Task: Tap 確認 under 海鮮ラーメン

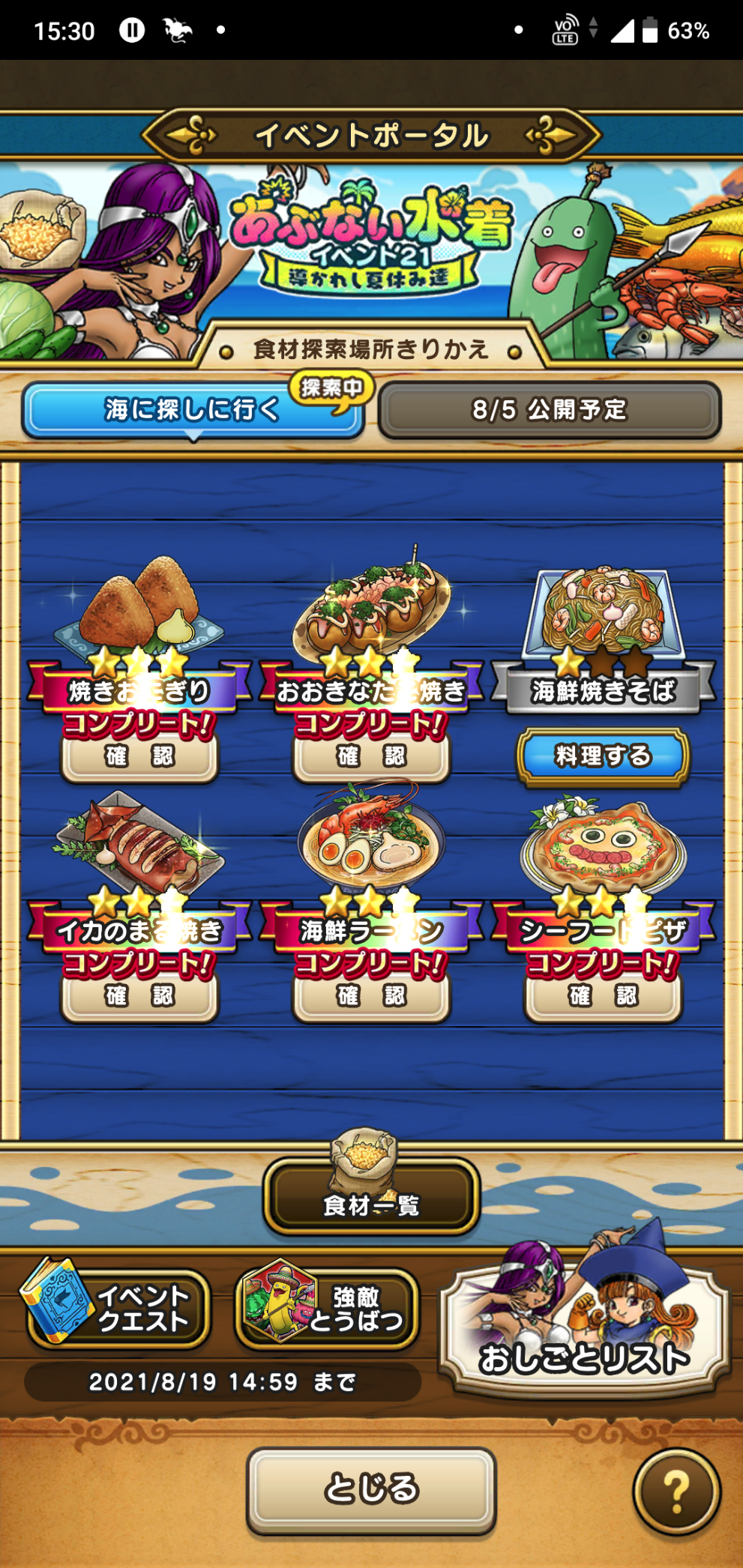Action: [371, 996]
